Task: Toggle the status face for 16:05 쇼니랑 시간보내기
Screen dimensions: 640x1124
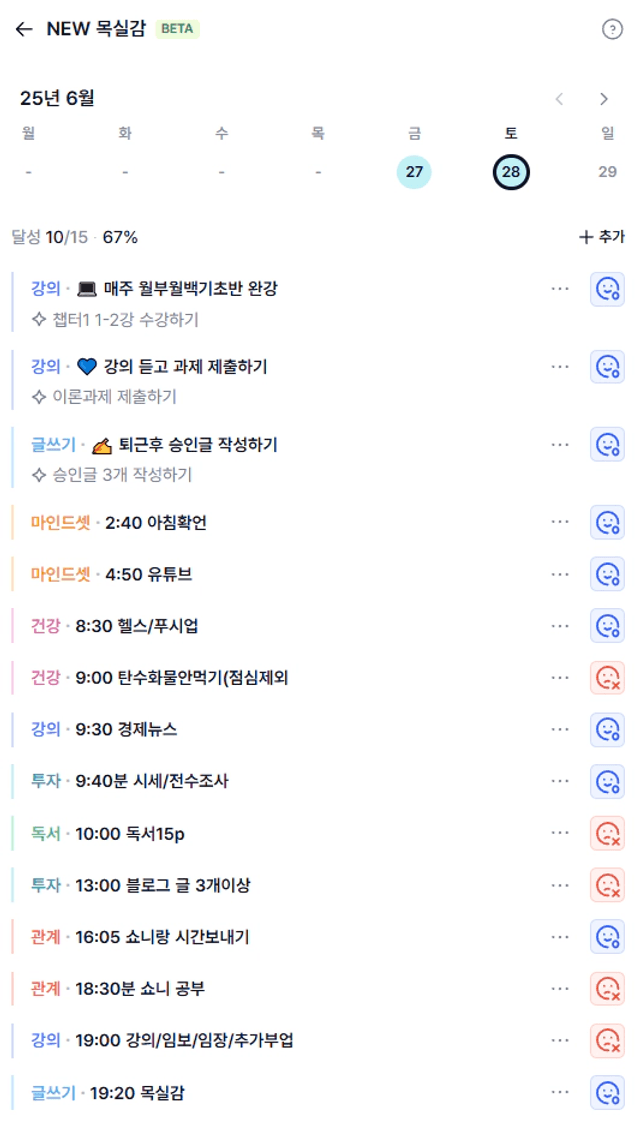Action: click(607, 936)
